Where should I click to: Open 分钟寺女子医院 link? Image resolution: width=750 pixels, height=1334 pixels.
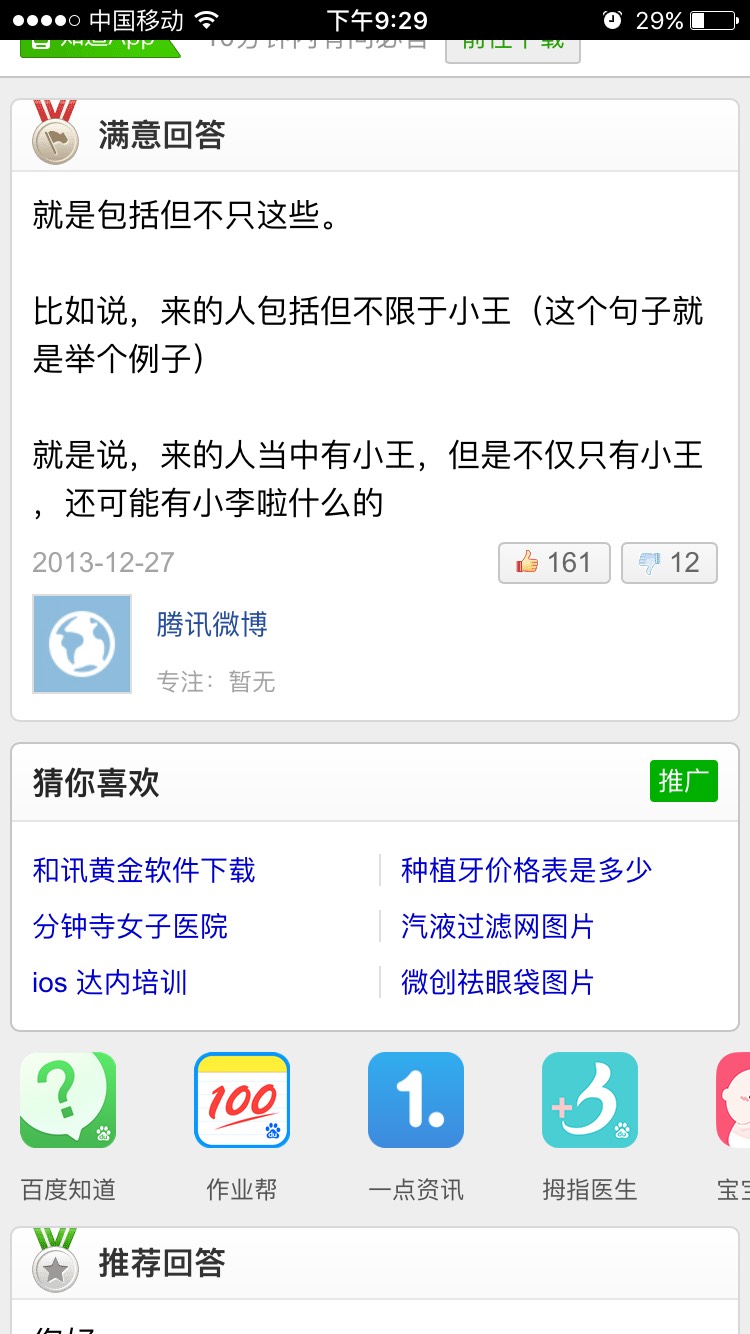(130, 926)
